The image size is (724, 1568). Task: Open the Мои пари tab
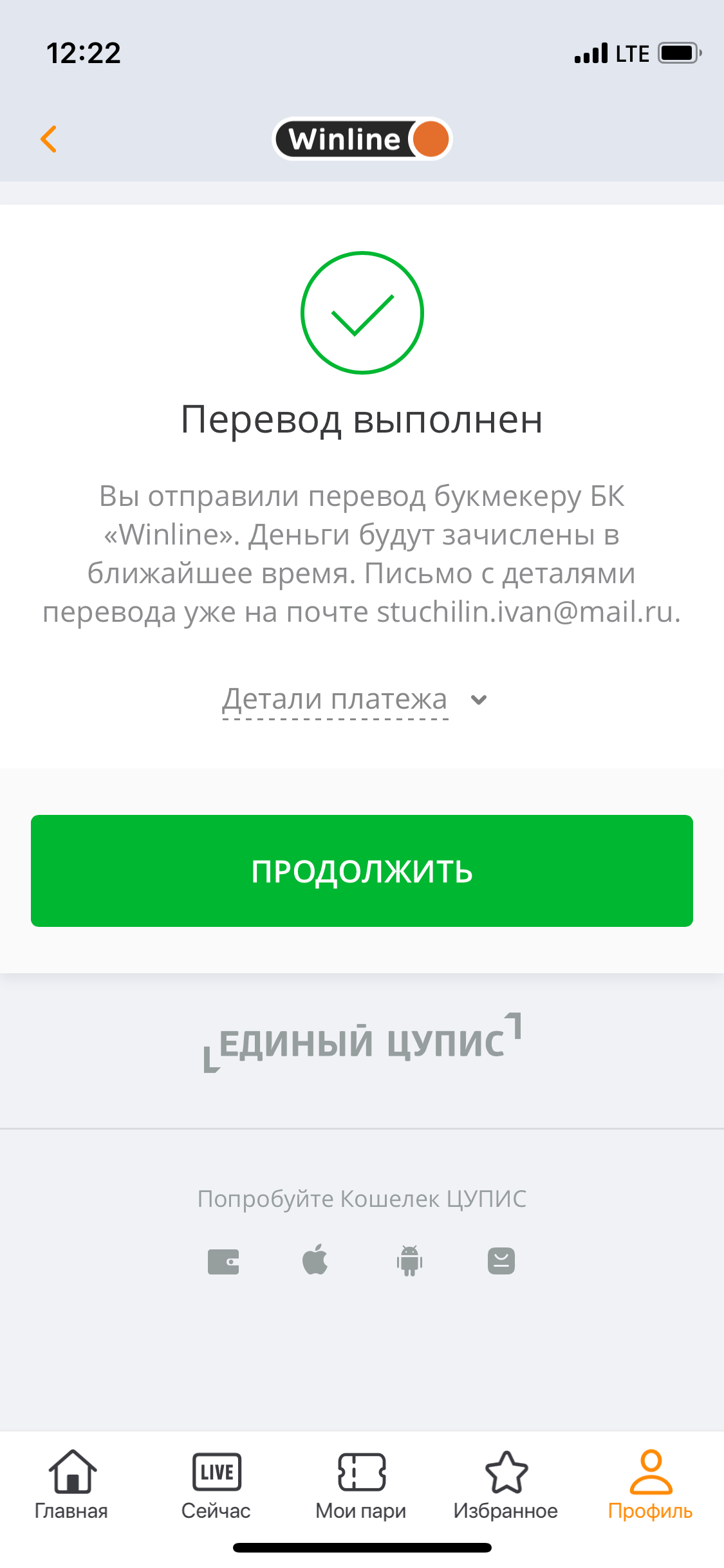[361, 1483]
